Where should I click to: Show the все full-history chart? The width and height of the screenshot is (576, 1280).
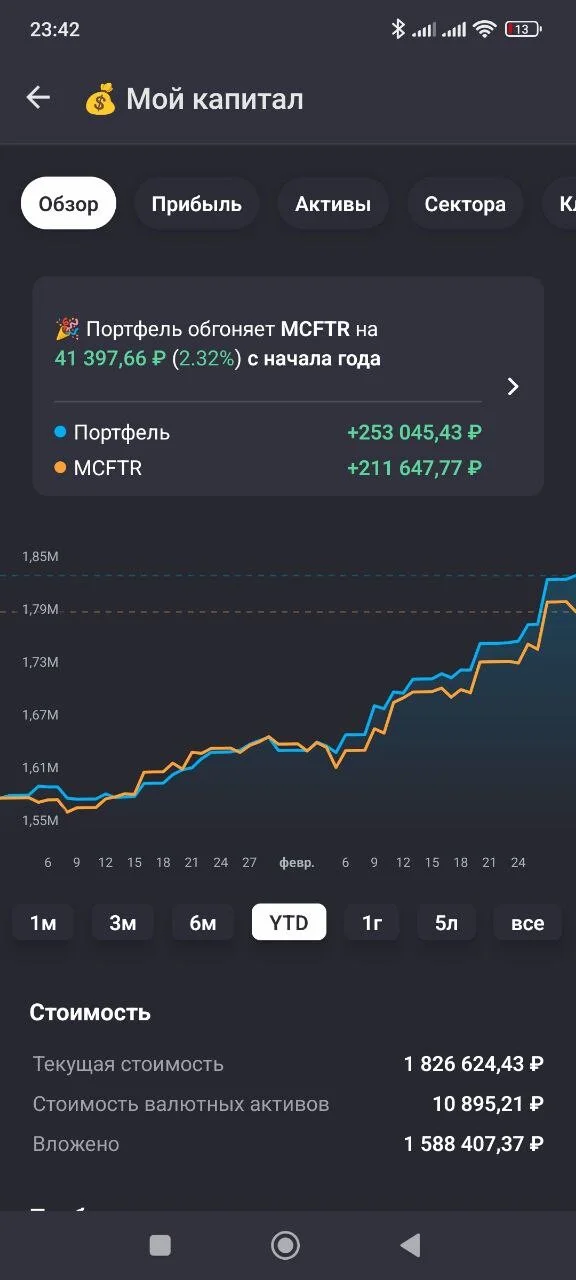pyautogui.click(x=527, y=922)
